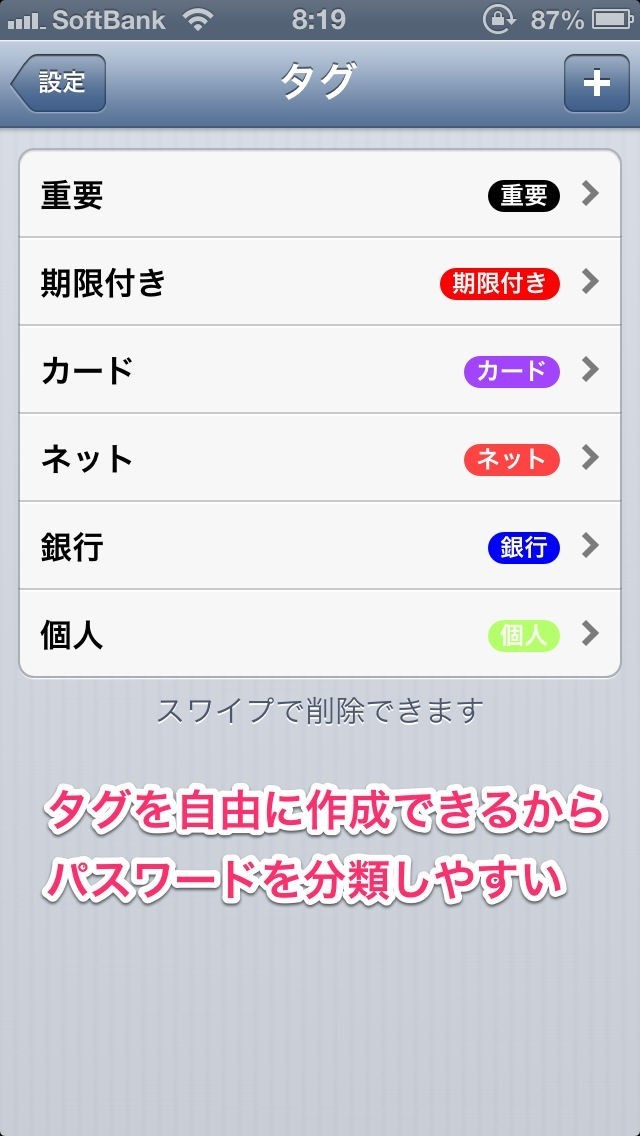The height and width of the screenshot is (1136, 640).
Task: Open the 期限付き tag row
Action: 320,283
